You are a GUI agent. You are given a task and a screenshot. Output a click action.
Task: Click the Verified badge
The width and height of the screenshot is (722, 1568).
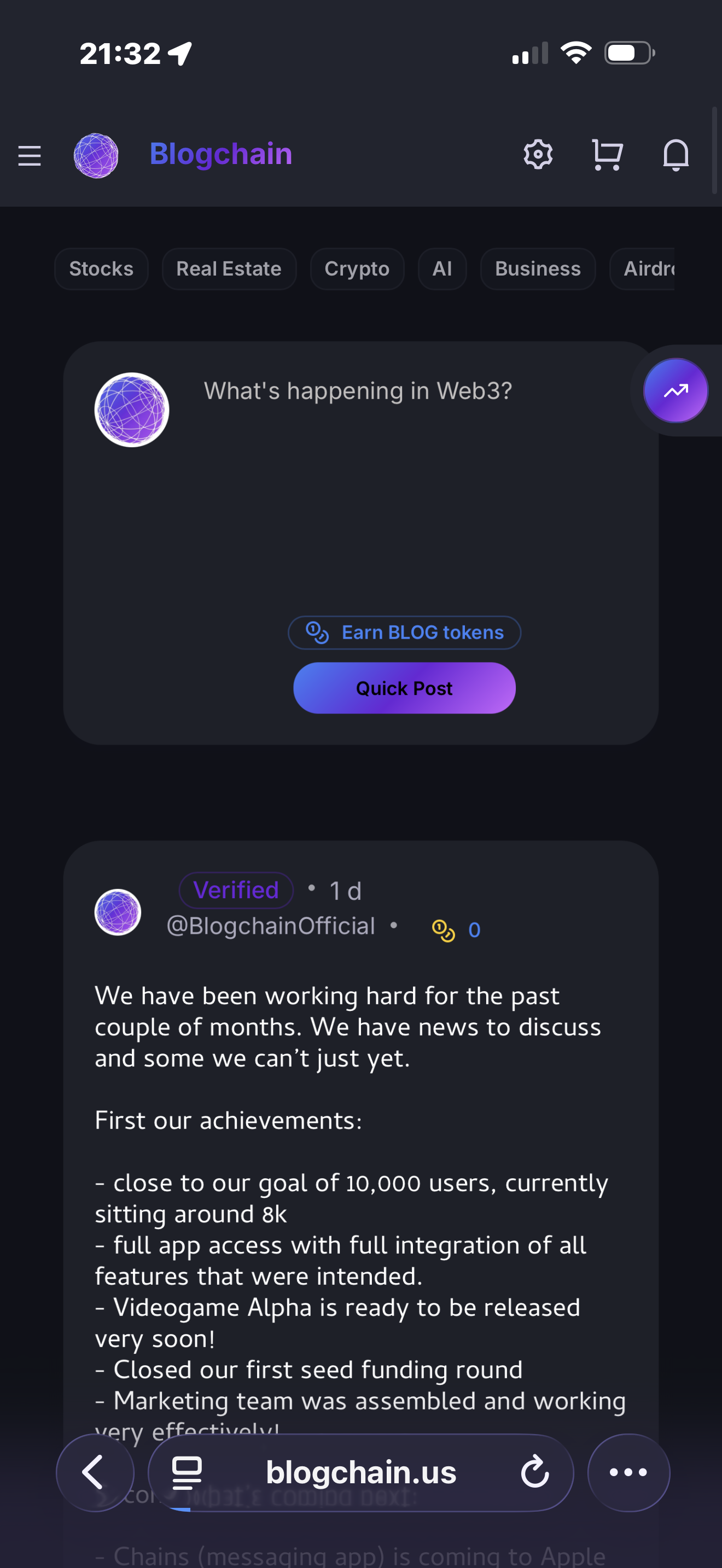[236, 890]
